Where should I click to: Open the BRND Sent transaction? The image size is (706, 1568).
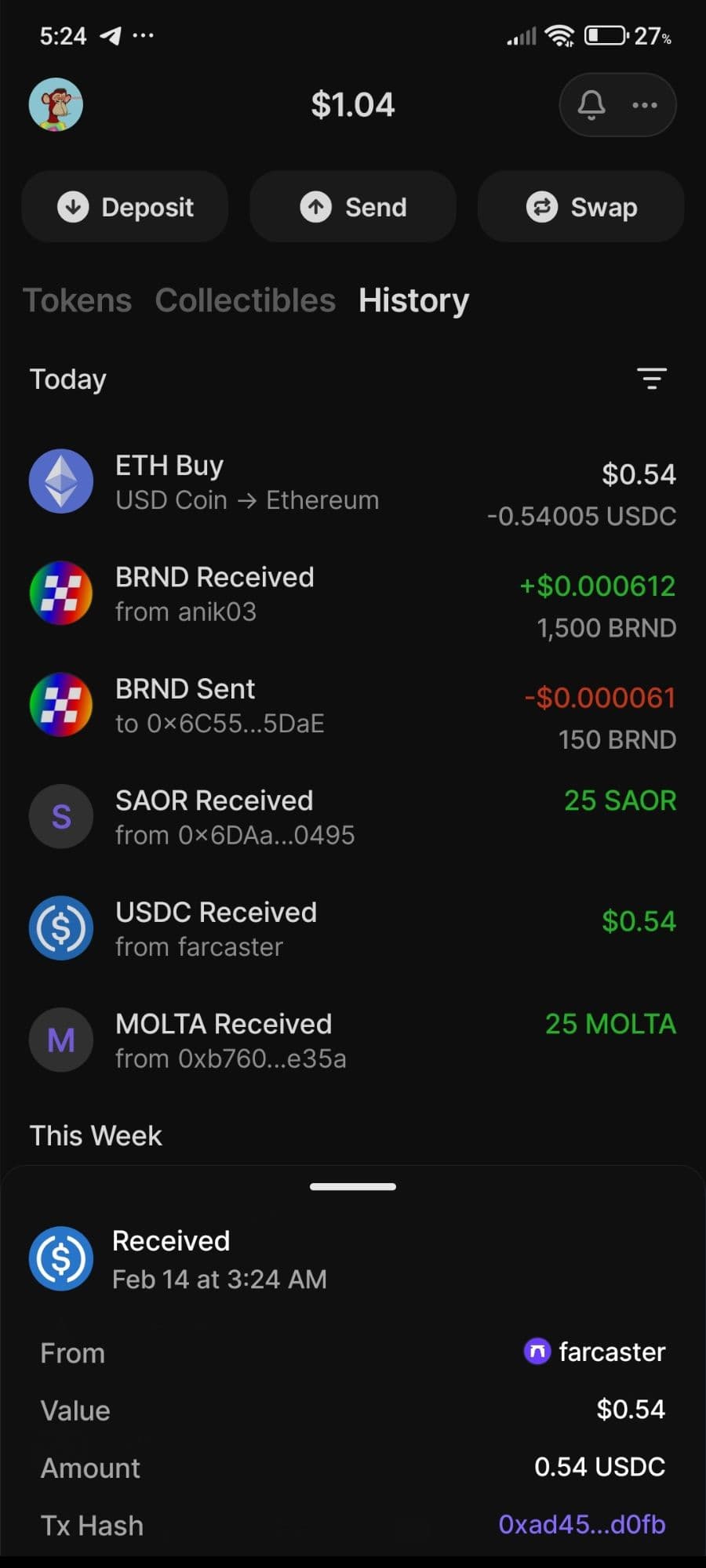coord(353,706)
